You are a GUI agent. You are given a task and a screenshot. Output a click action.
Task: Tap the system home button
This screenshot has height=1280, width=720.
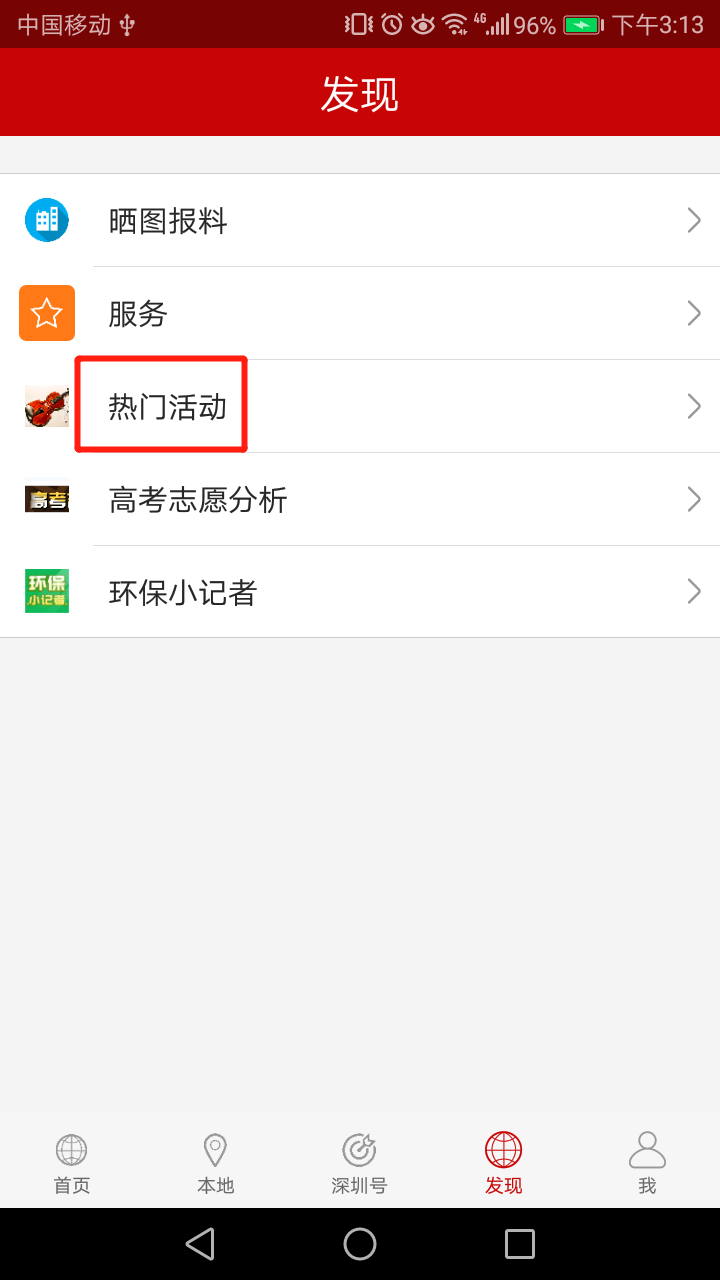pos(360,1244)
